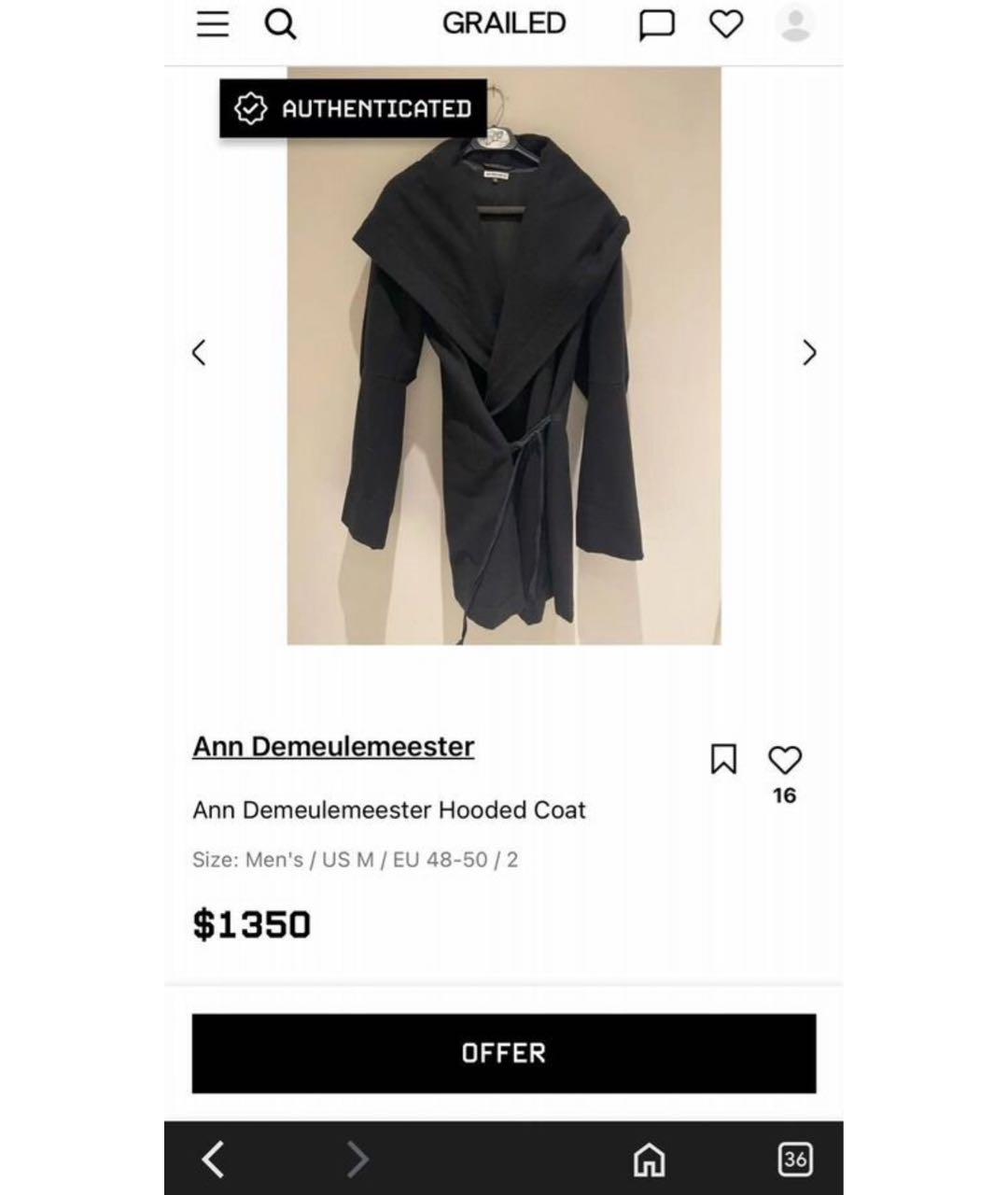This screenshot has width=1008, height=1195.
Task: Show the previous coat photo
Action: (199, 353)
